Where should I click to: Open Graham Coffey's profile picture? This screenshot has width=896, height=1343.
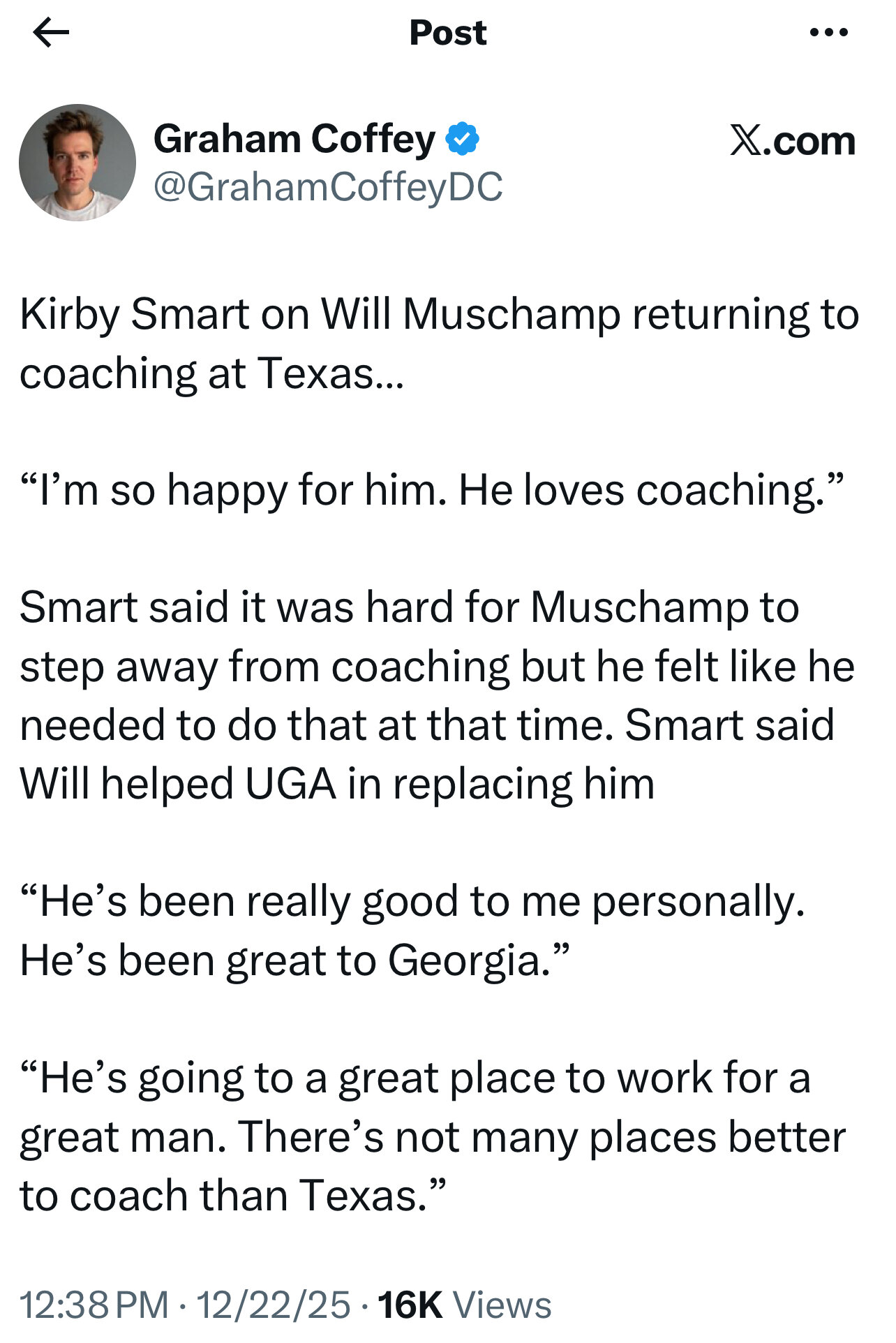[77, 163]
